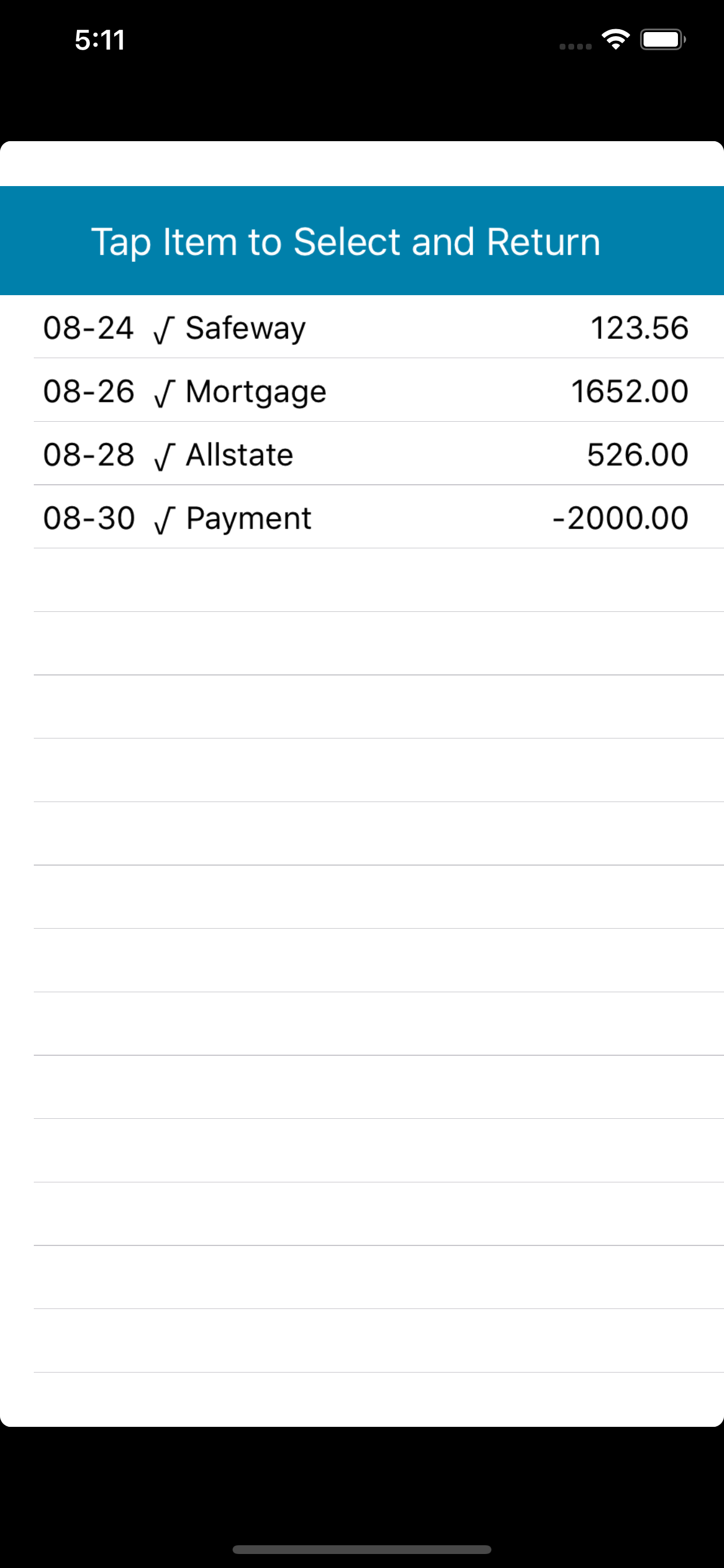The height and width of the screenshot is (1568, 724).
Task: Select the Mortgage transaction row
Action: (362, 391)
